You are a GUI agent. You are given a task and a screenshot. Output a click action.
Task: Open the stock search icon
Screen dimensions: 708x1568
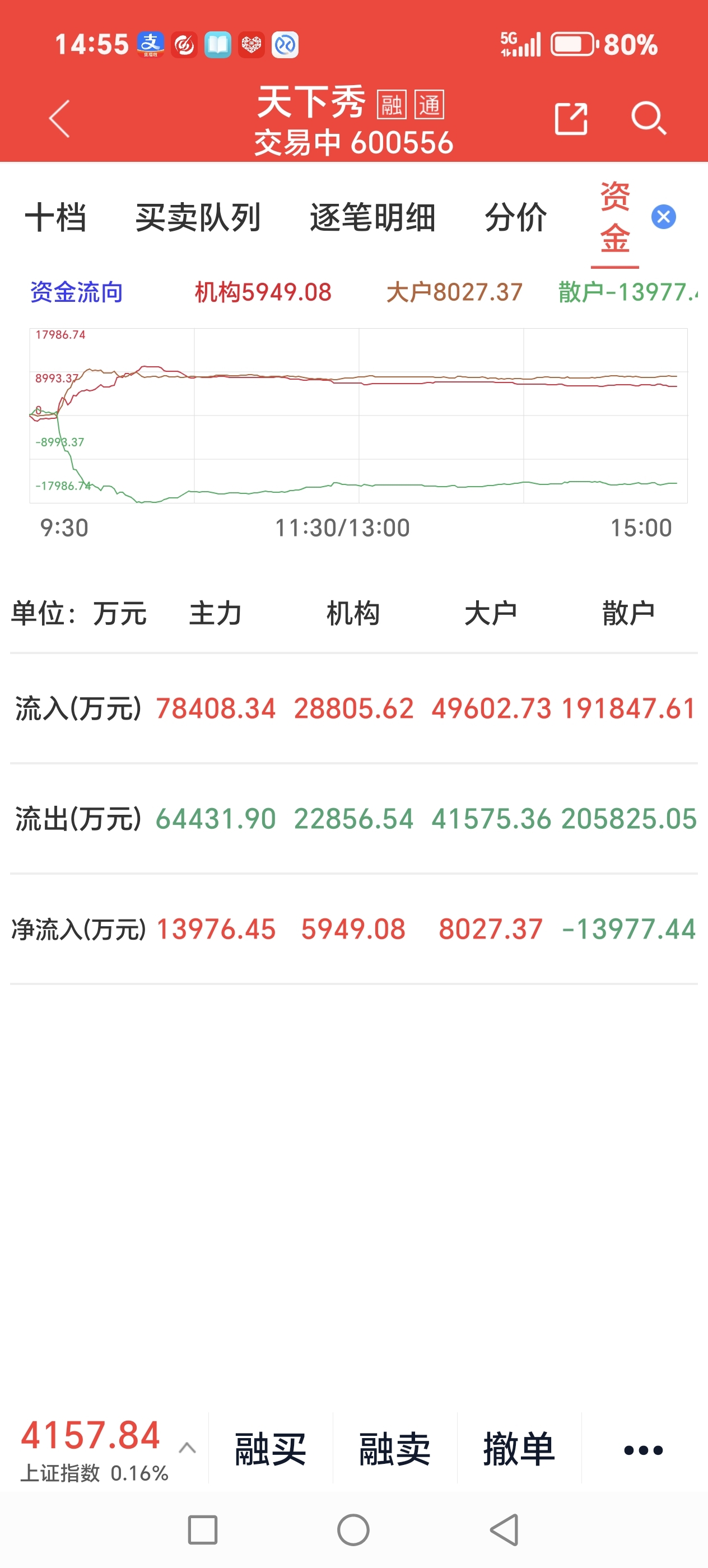click(x=648, y=118)
